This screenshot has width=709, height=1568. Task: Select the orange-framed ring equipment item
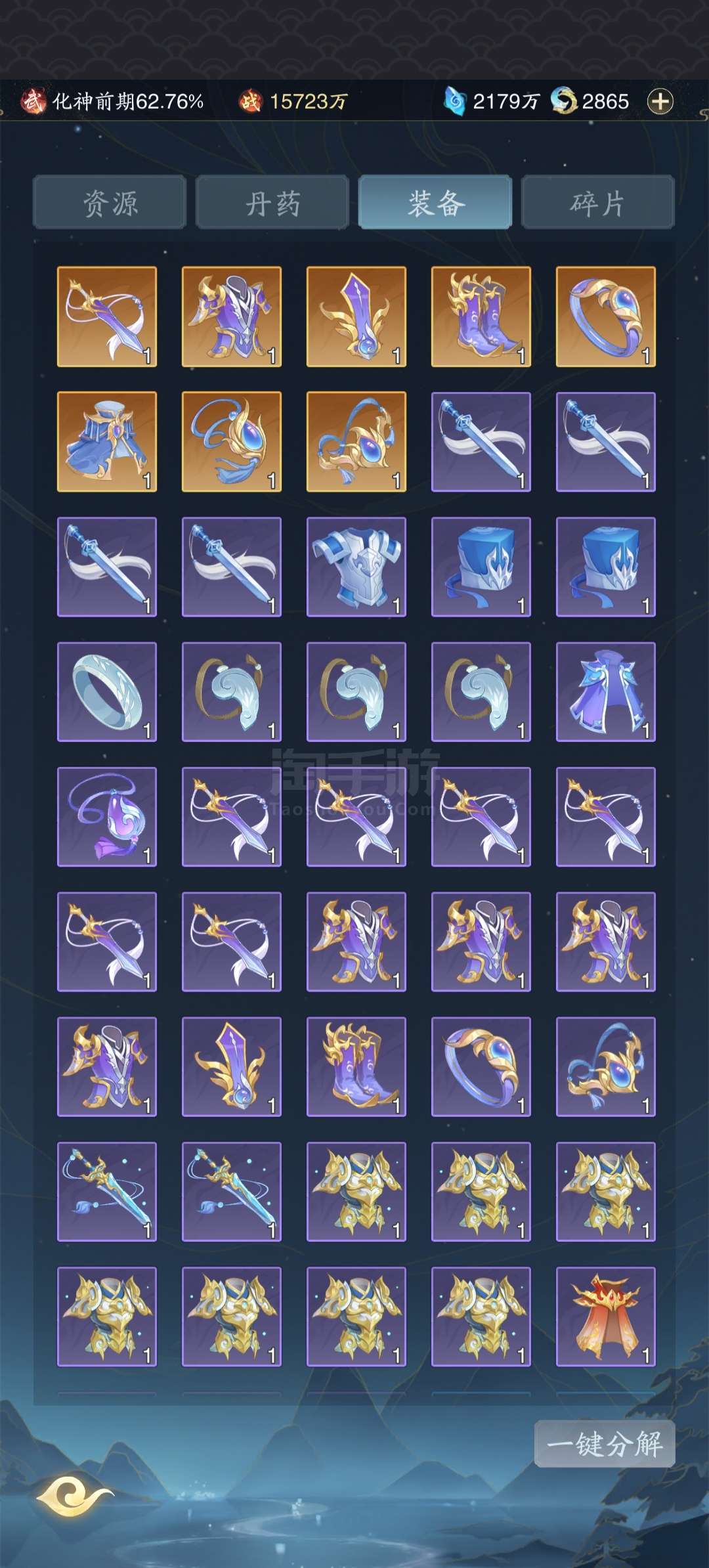pos(606,316)
